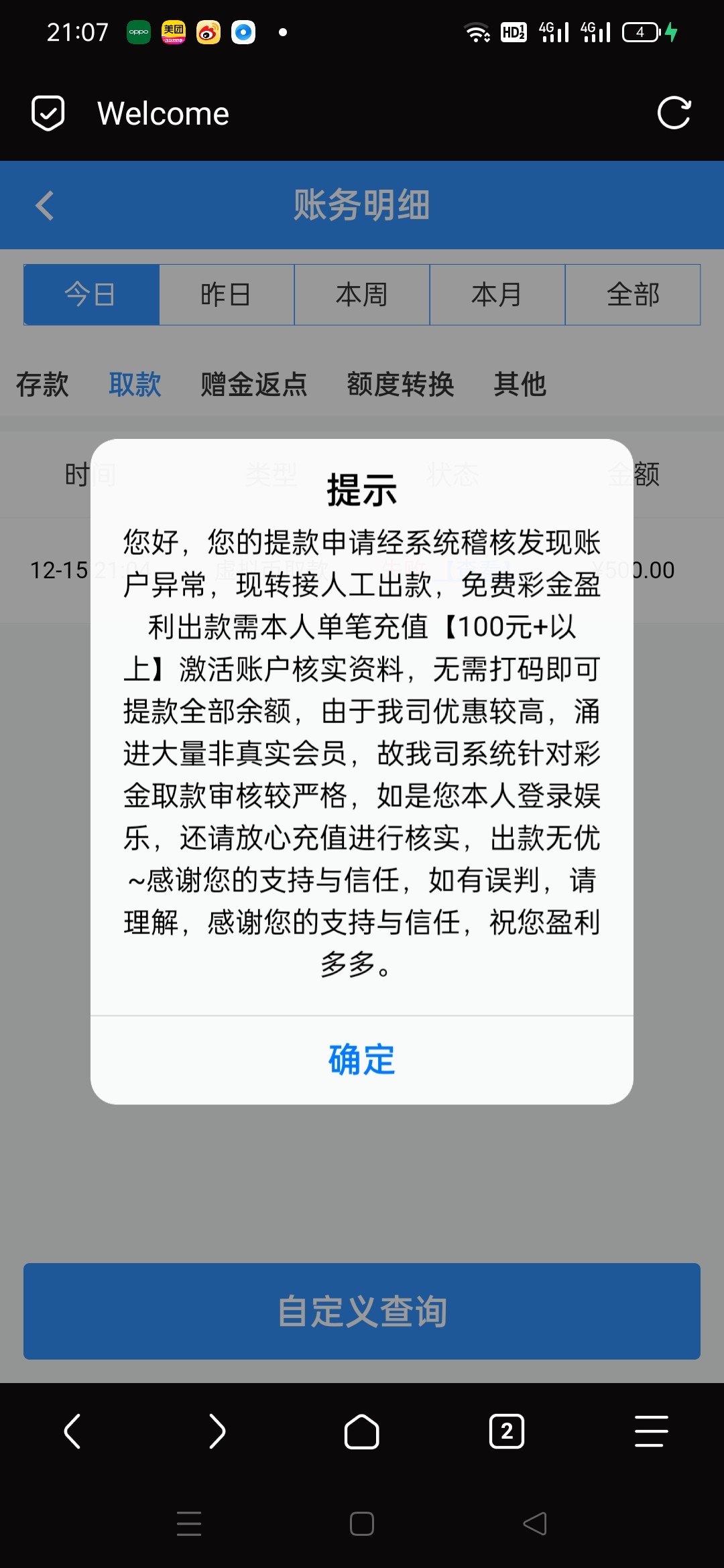
Task: Show records for 本月
Action: point(497,295)
